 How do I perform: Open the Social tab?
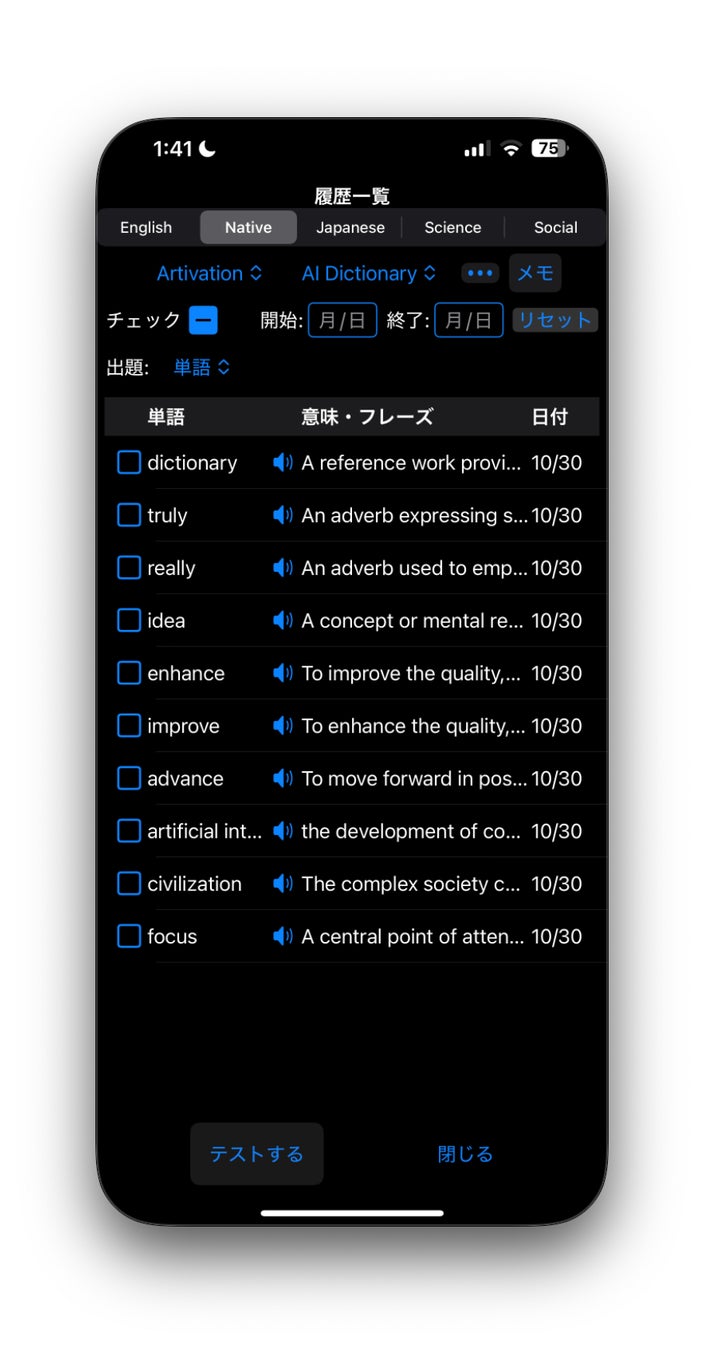click(x=555, y=228)
